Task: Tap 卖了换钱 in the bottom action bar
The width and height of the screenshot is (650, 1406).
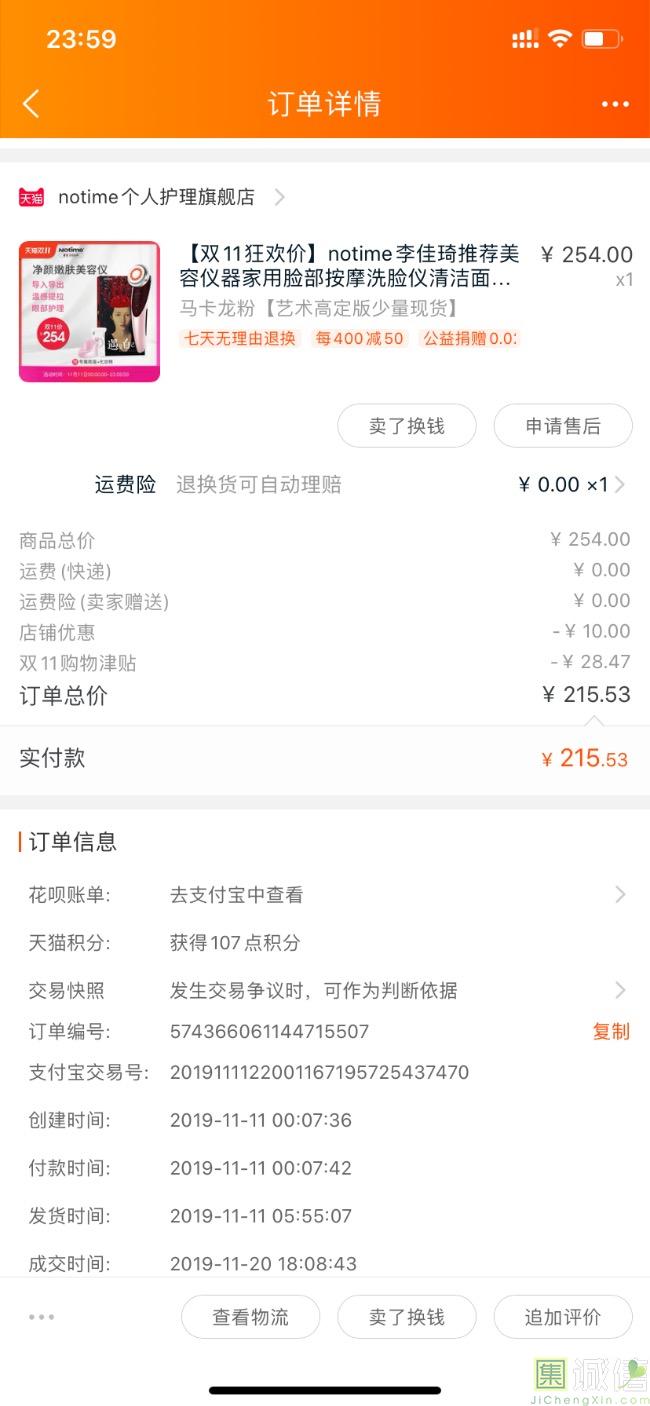Action: coord(406,1317)
